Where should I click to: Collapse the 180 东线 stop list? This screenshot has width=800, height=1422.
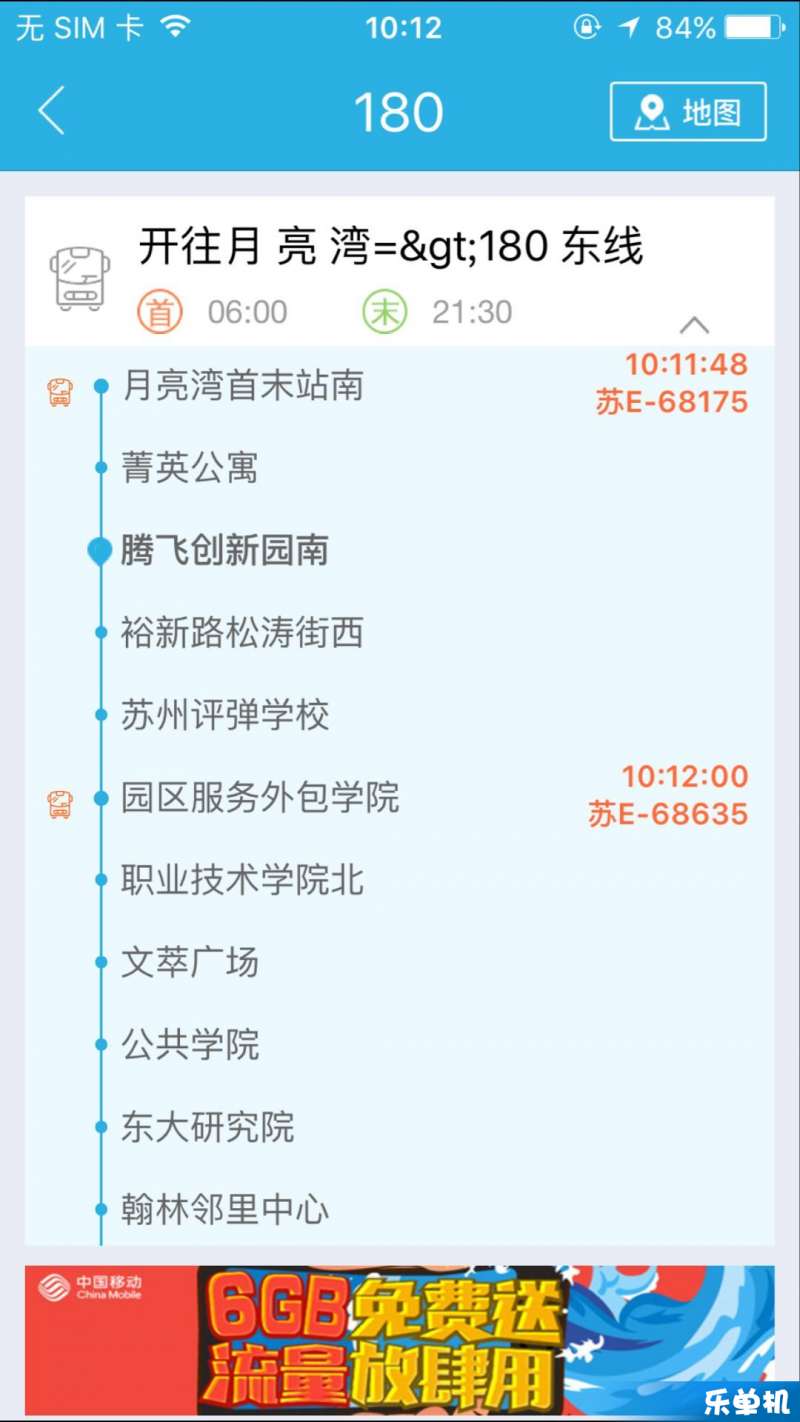694,325
